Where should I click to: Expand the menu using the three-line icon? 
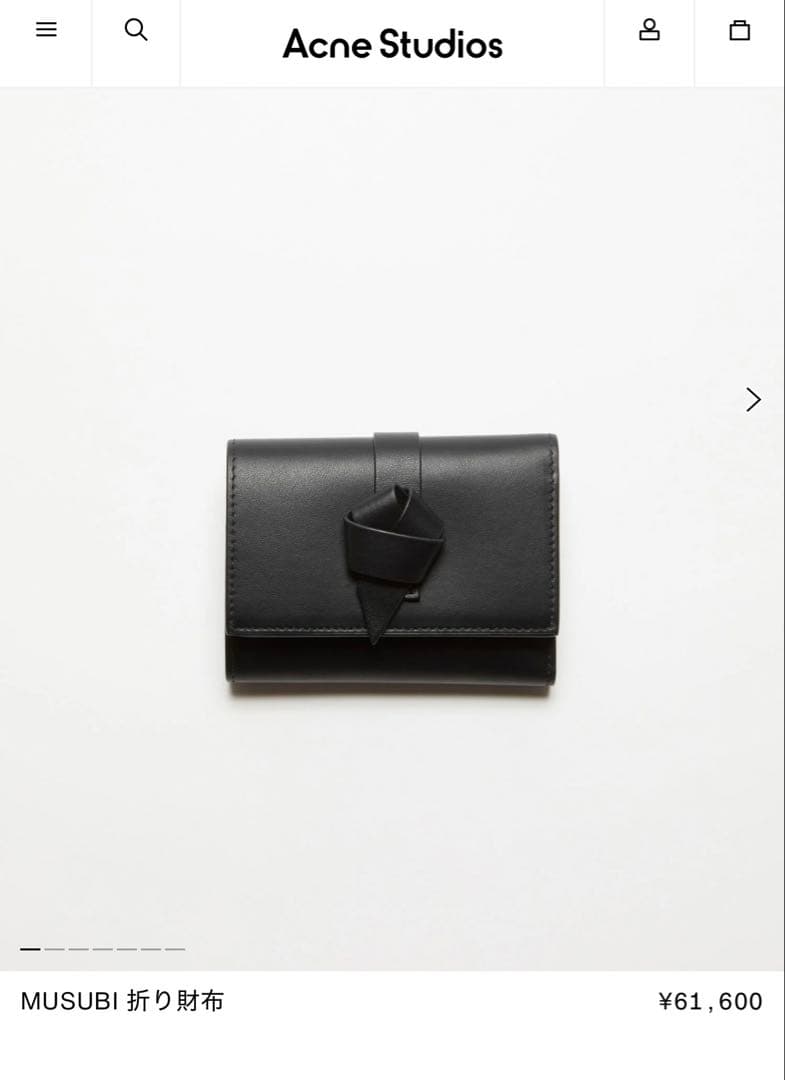pos(46,29)
